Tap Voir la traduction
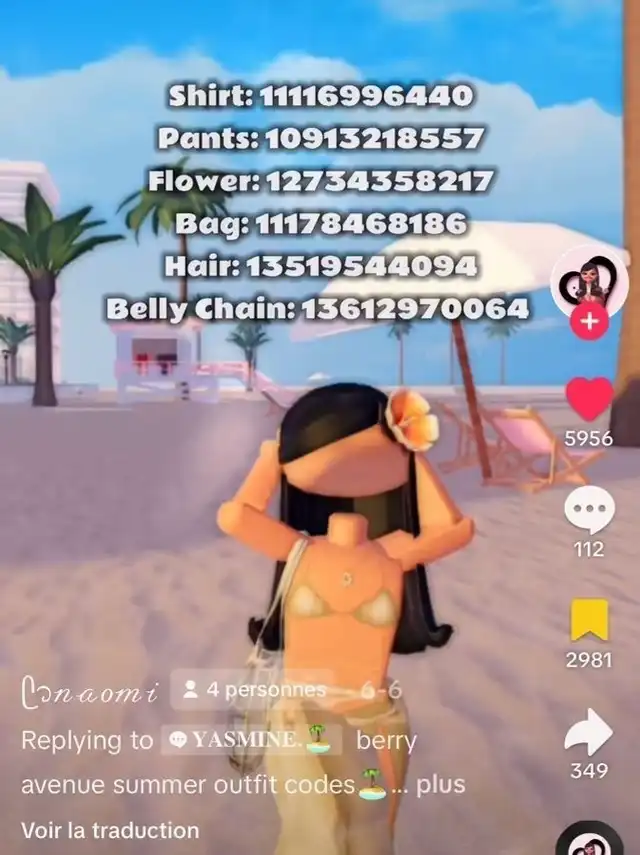Screen dimensions: 640x855 coord(110,830)
